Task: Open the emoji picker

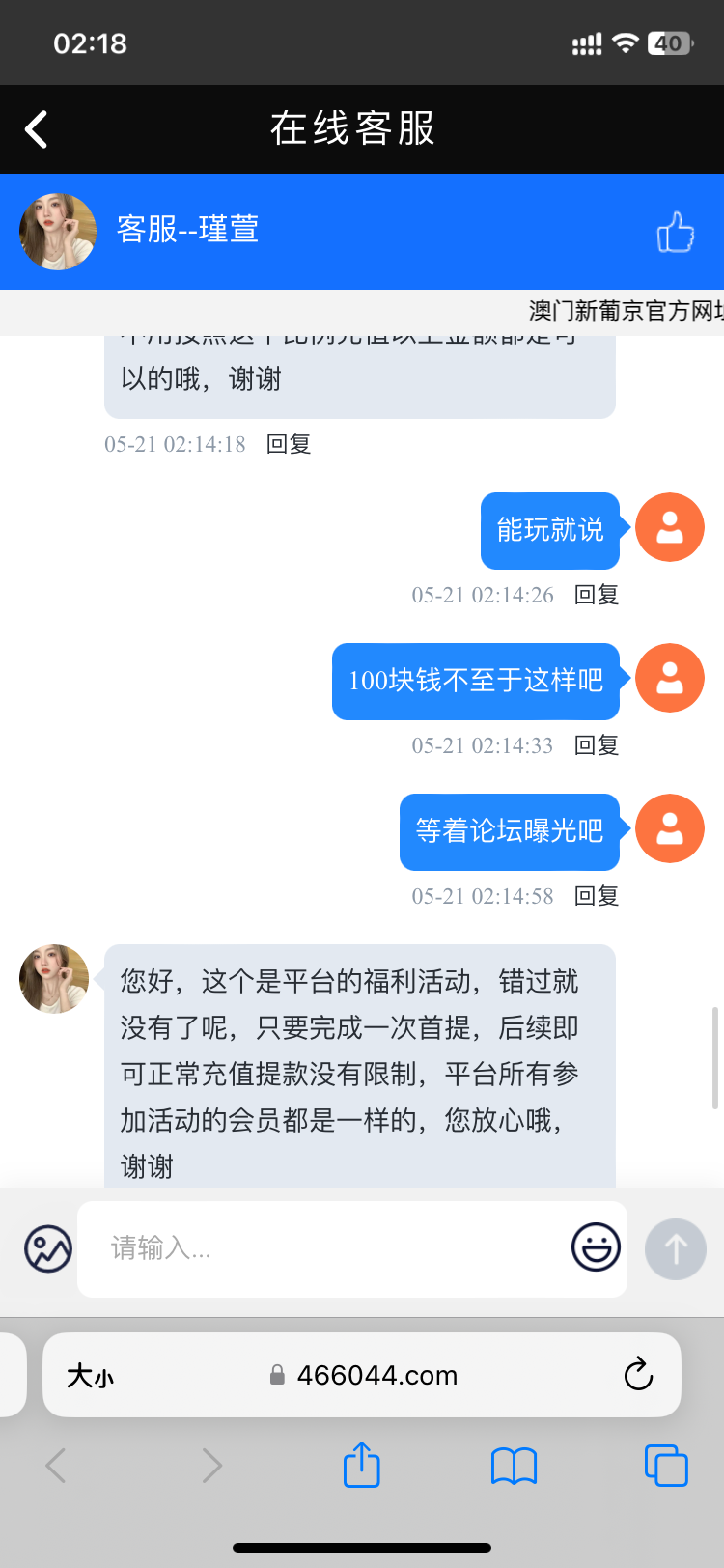Action: (596, 1247)
